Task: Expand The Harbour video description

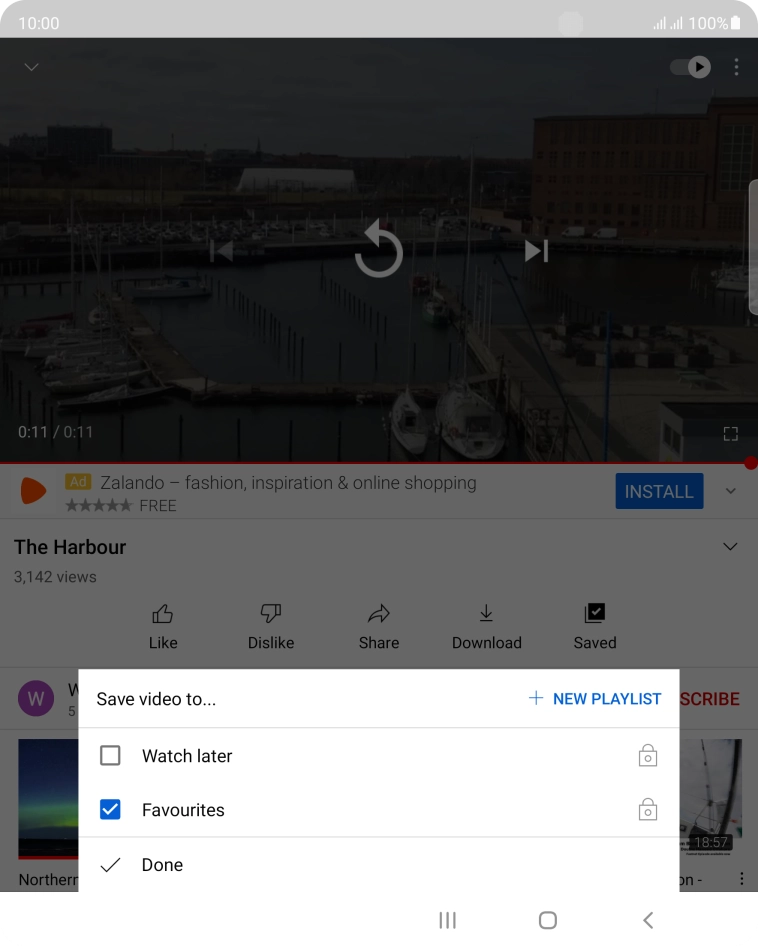Action: [x=731, y=547]
